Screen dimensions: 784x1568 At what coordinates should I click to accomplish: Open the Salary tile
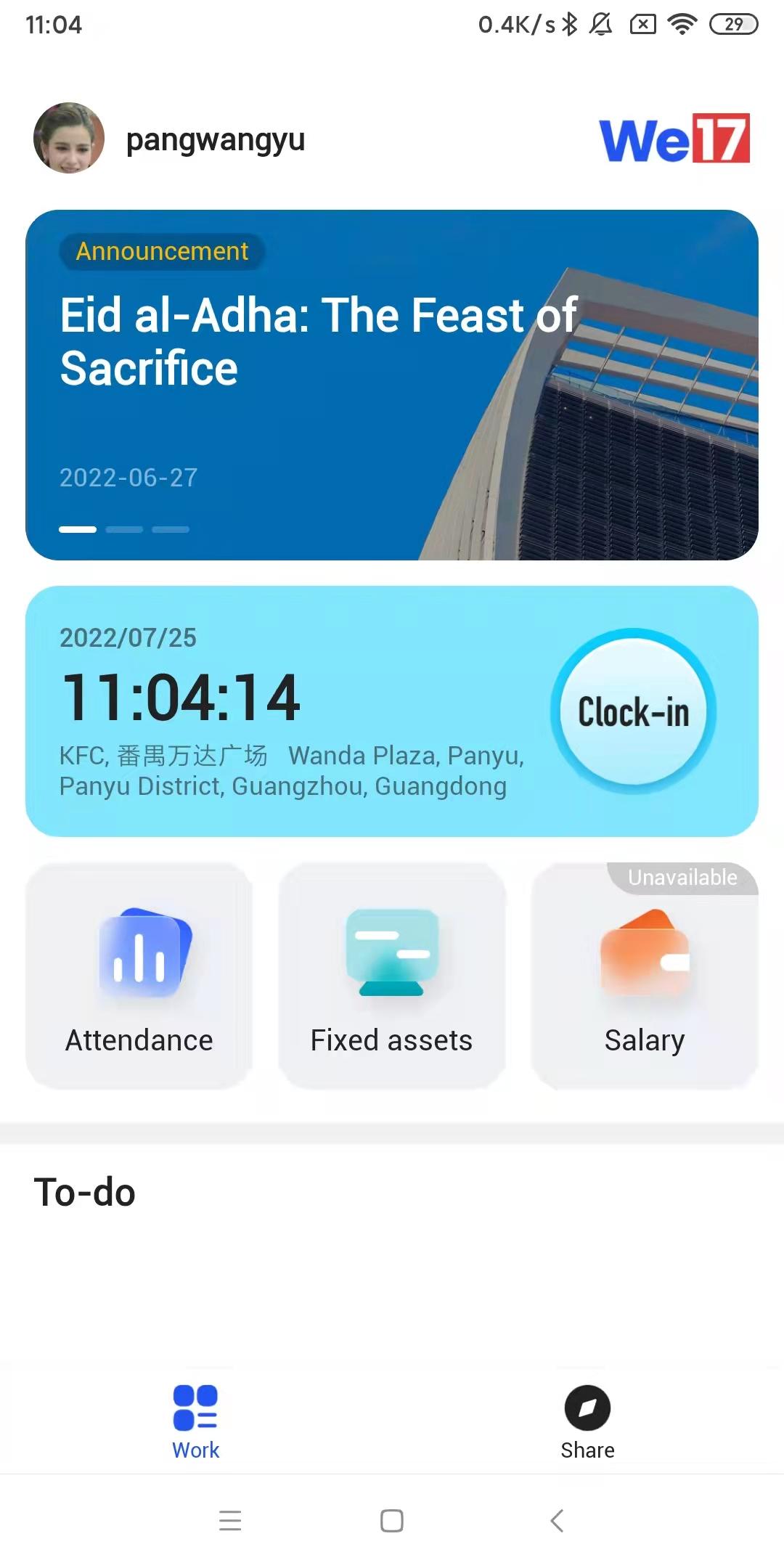(645, 976)
